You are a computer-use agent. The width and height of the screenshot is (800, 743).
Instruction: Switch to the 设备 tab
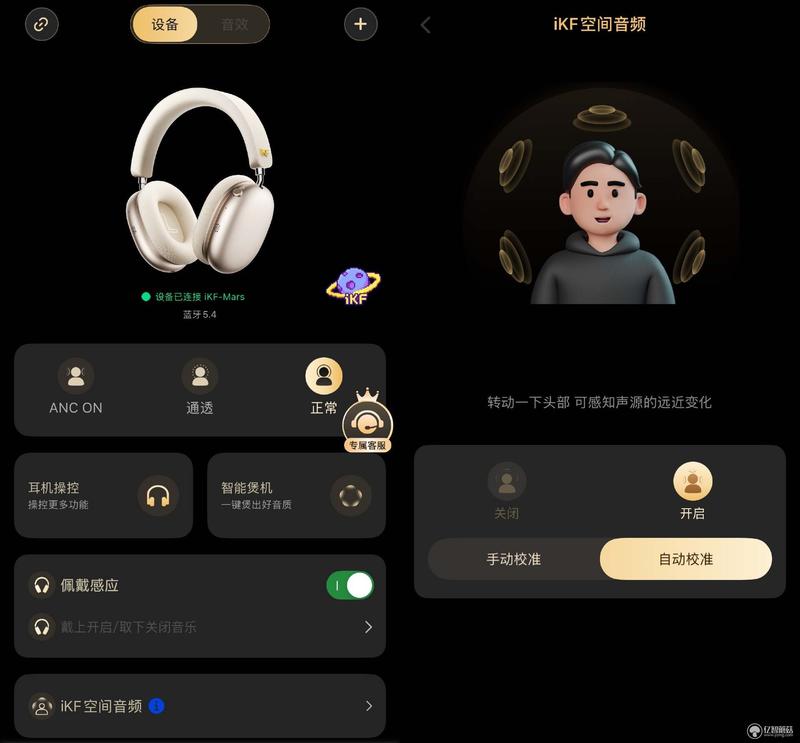point(166,25)
